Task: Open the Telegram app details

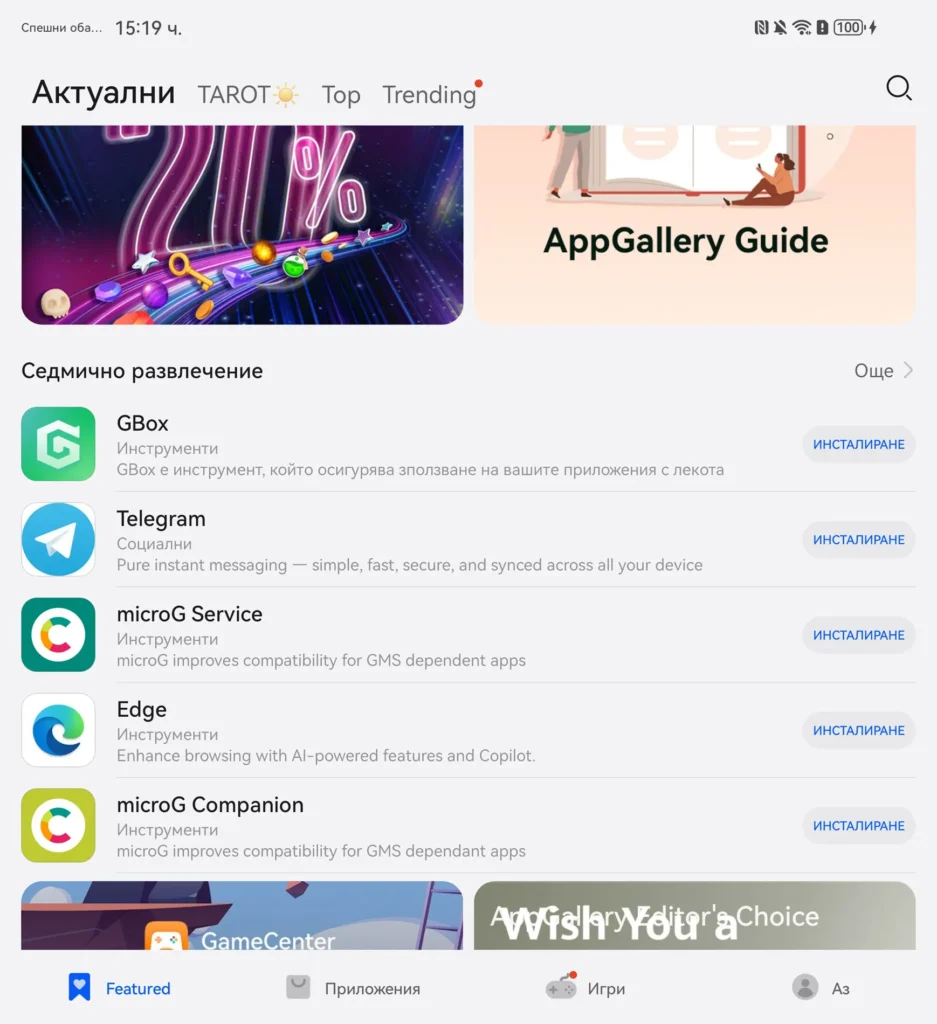Action: click(x=400, y=540)
